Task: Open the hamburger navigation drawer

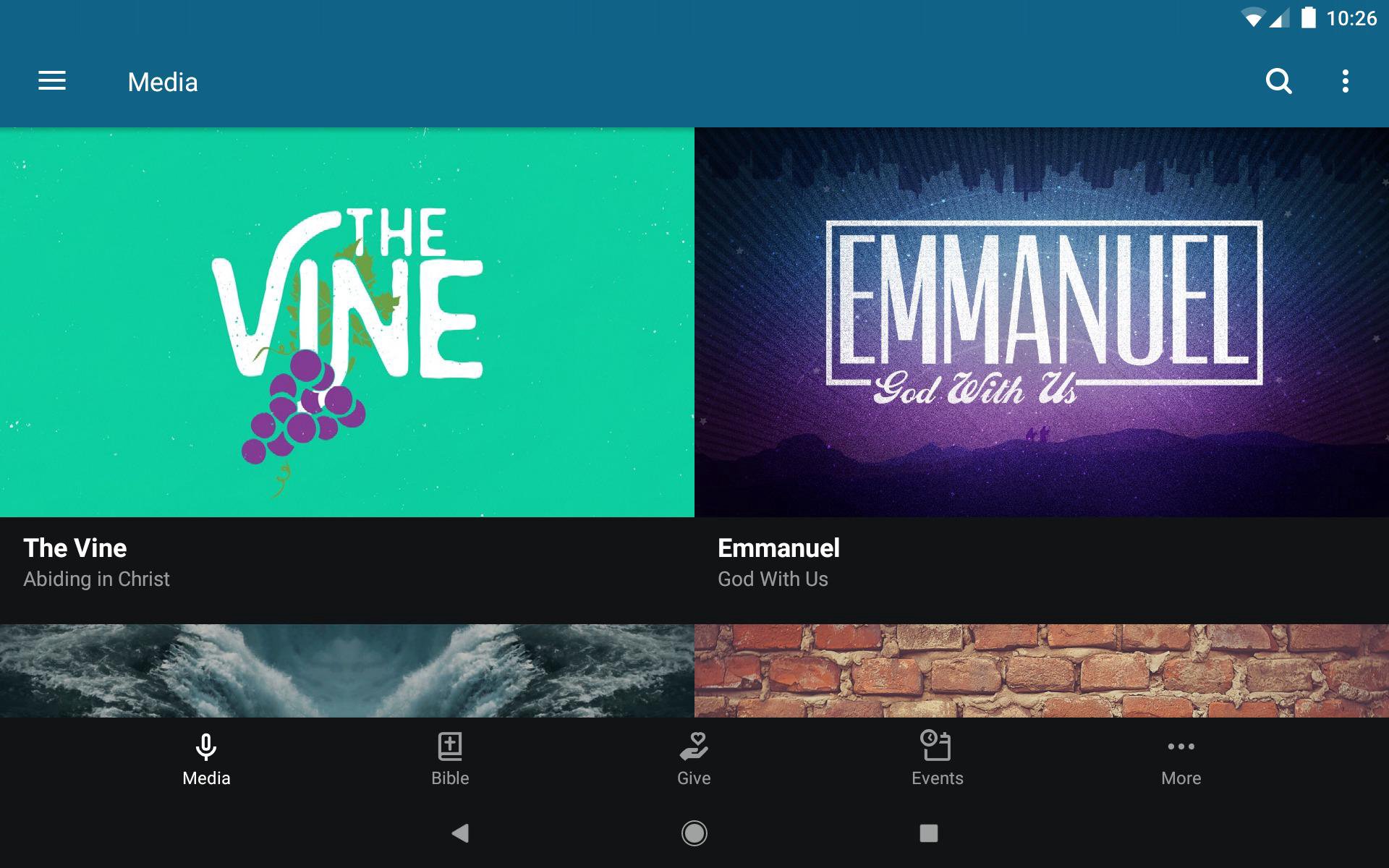Action: pos(52,81)
